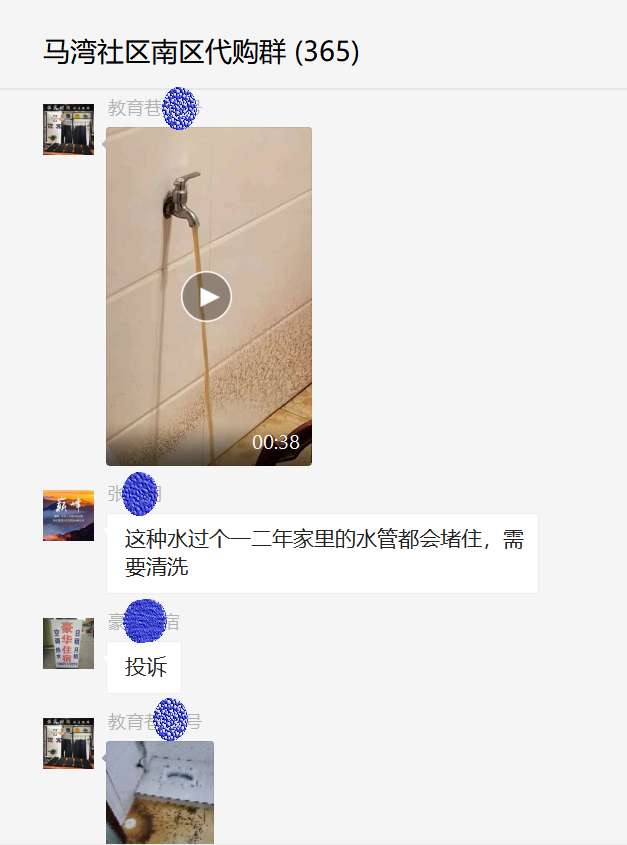This screenshot has width=627, height=845.
Task: Open the avatar of the faucet video sender
Action: [x=68, y=129]
